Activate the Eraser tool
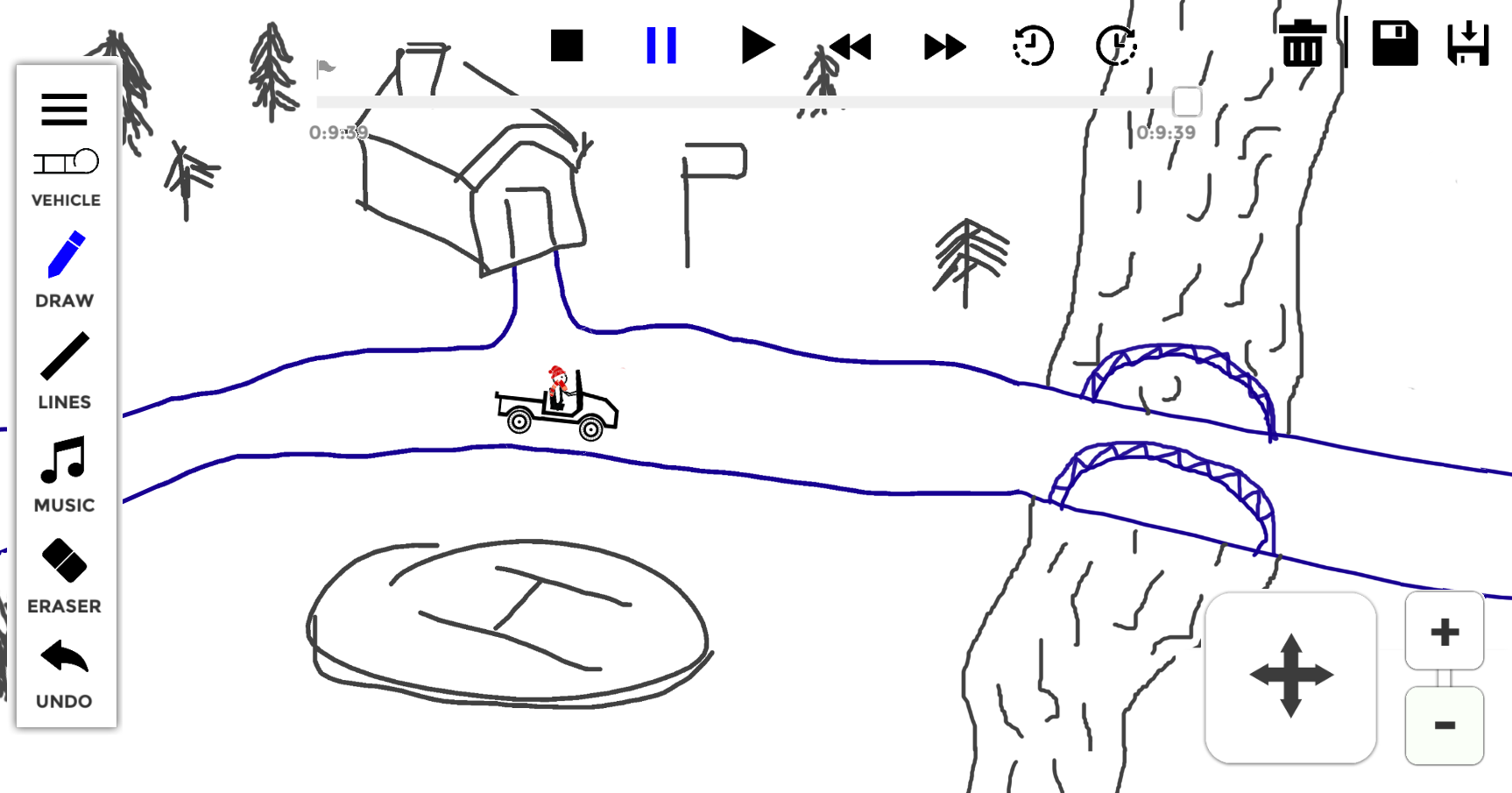This screenshot has height=793, width=1512. (64, 576)
